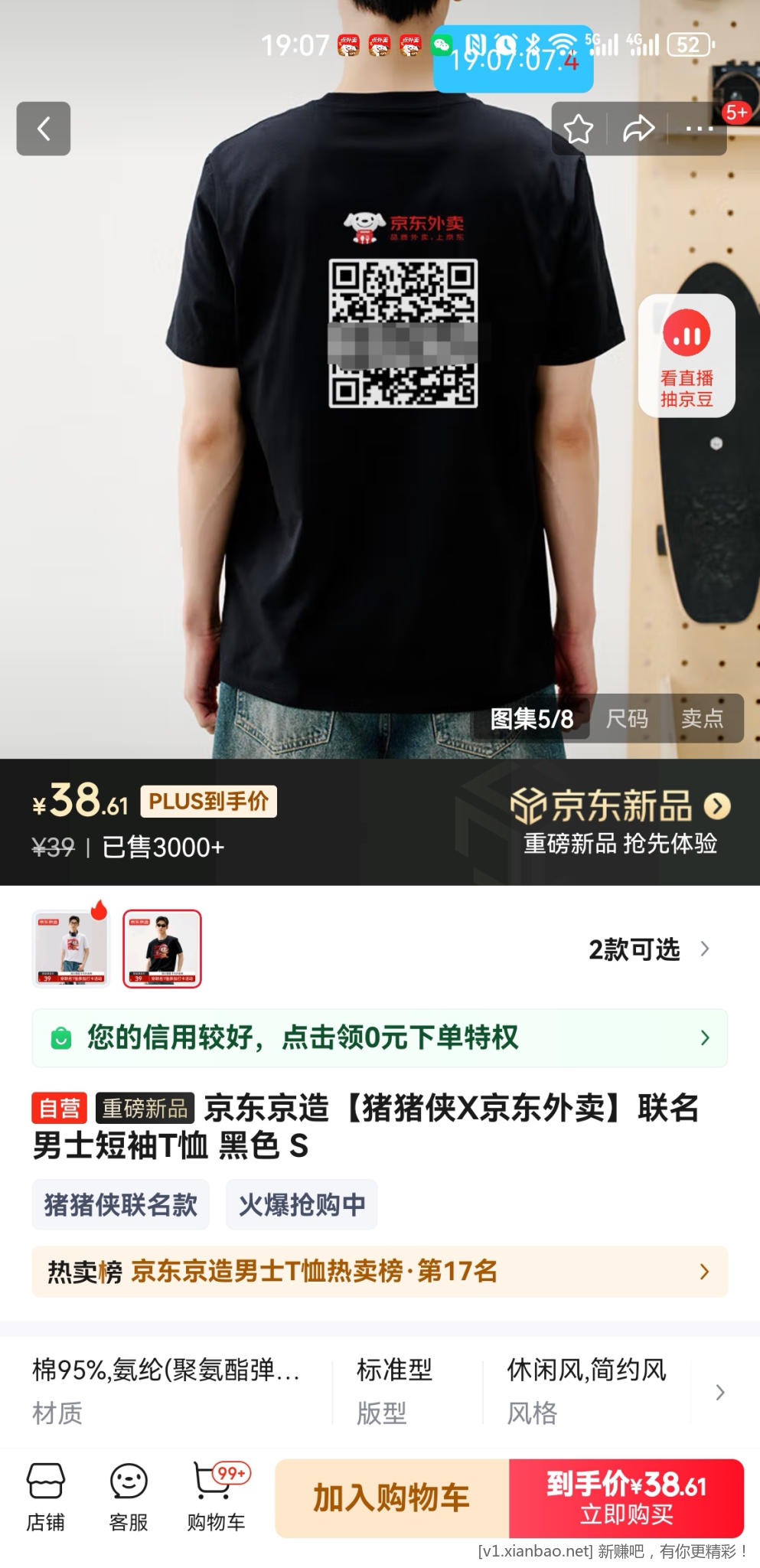Switch to the 卖点 image tab
The image size is (760, 1568).
coord(702,718)
